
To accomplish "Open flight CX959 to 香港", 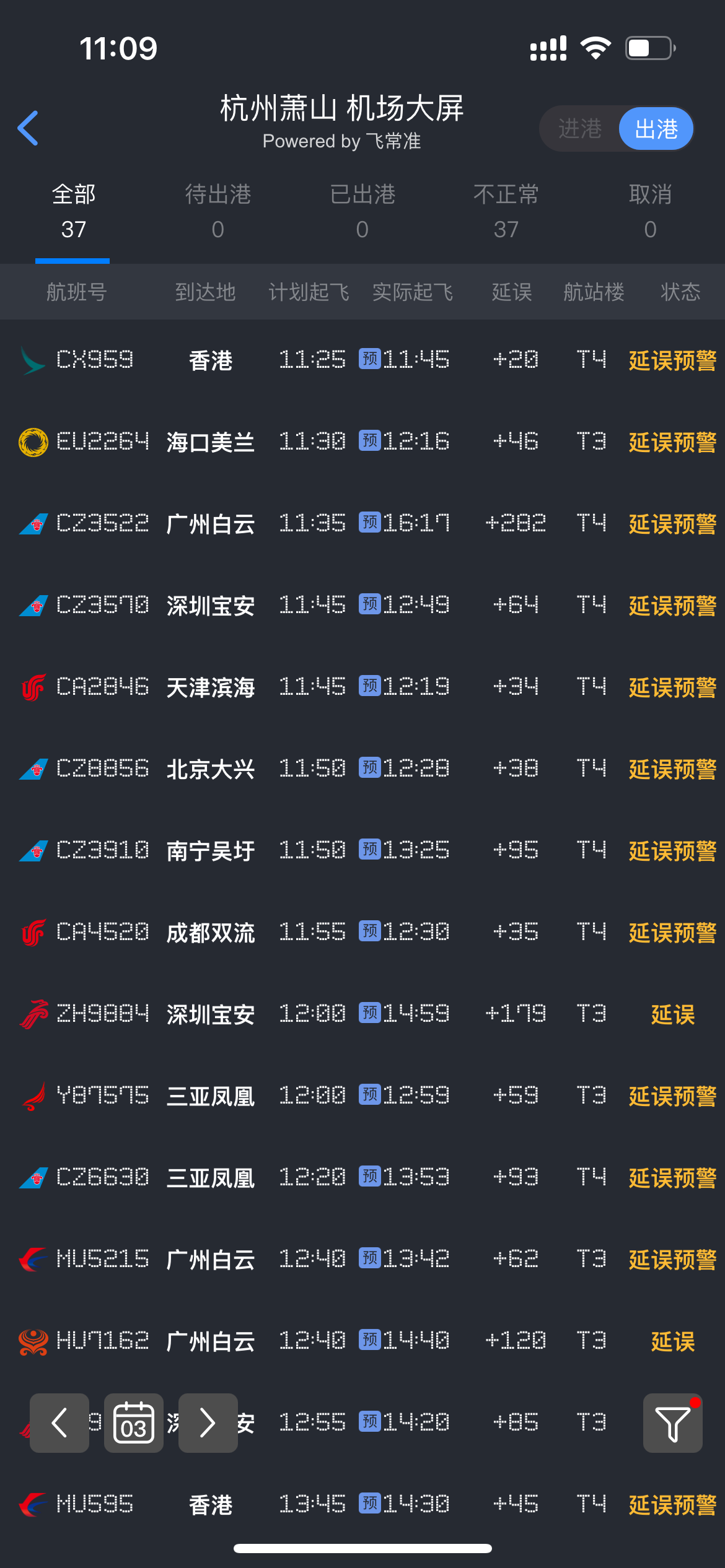I will coord(362,360).
